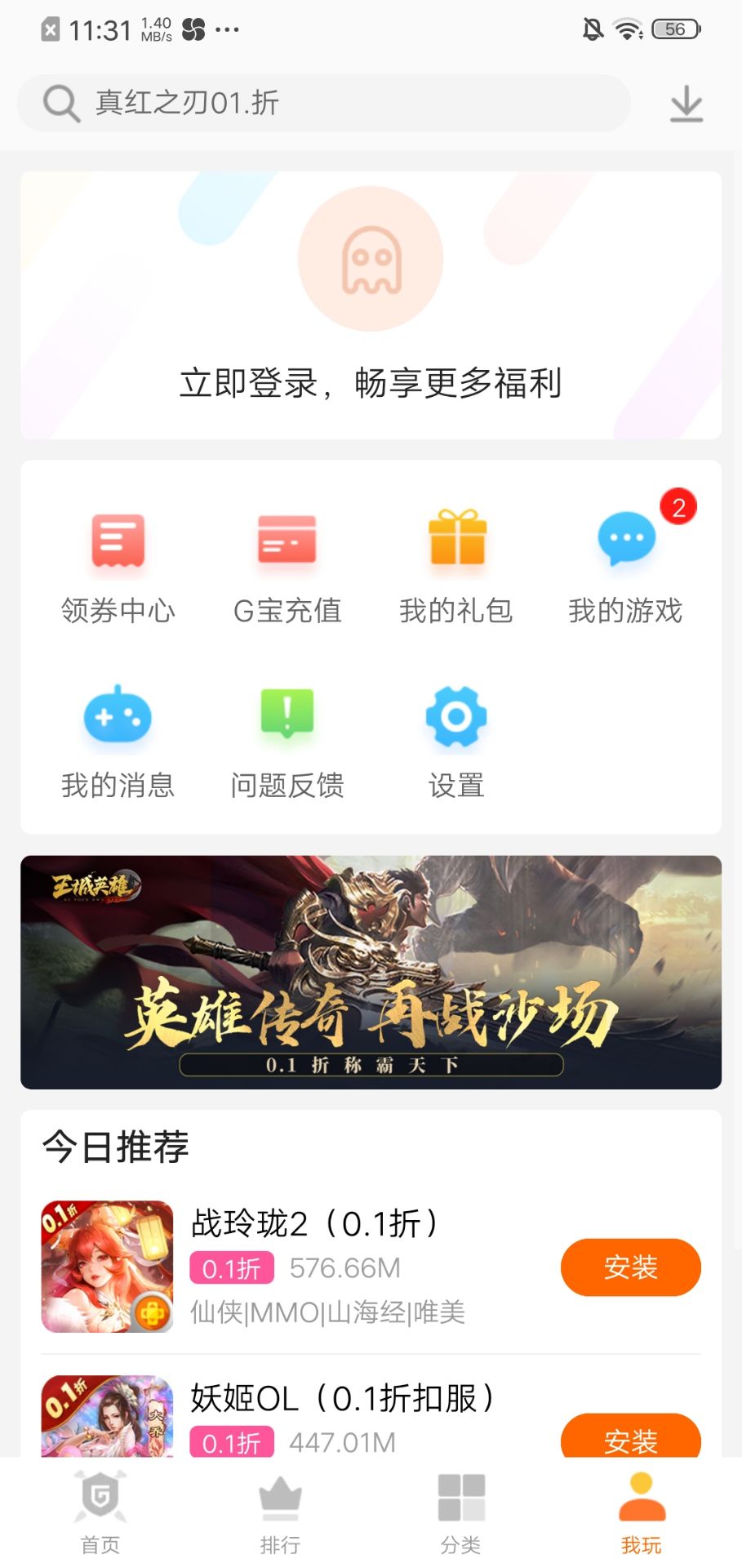
Task: Tap the download manager icon beside search
Action: tap(686, 102)
